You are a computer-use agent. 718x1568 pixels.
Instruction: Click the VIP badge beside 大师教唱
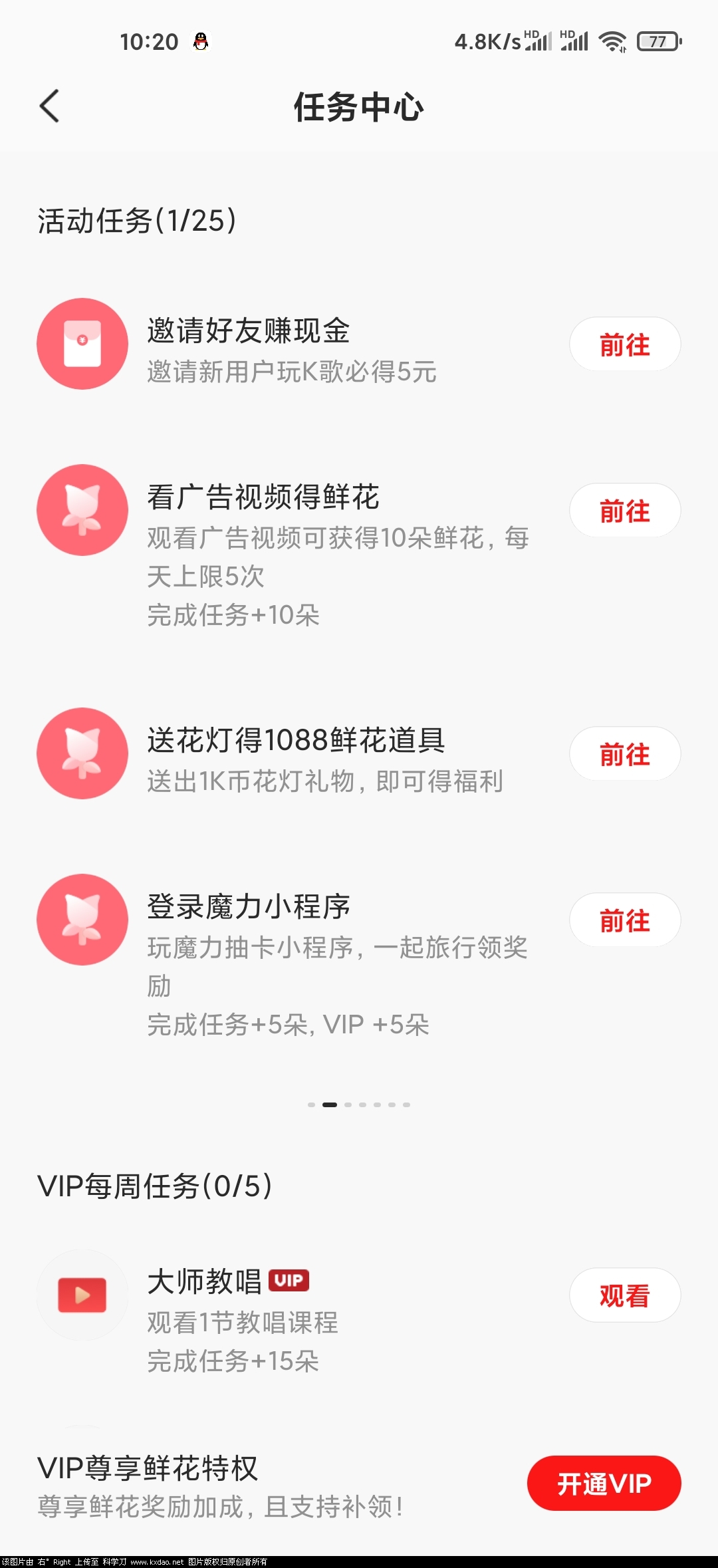[x=289, y=1281]
